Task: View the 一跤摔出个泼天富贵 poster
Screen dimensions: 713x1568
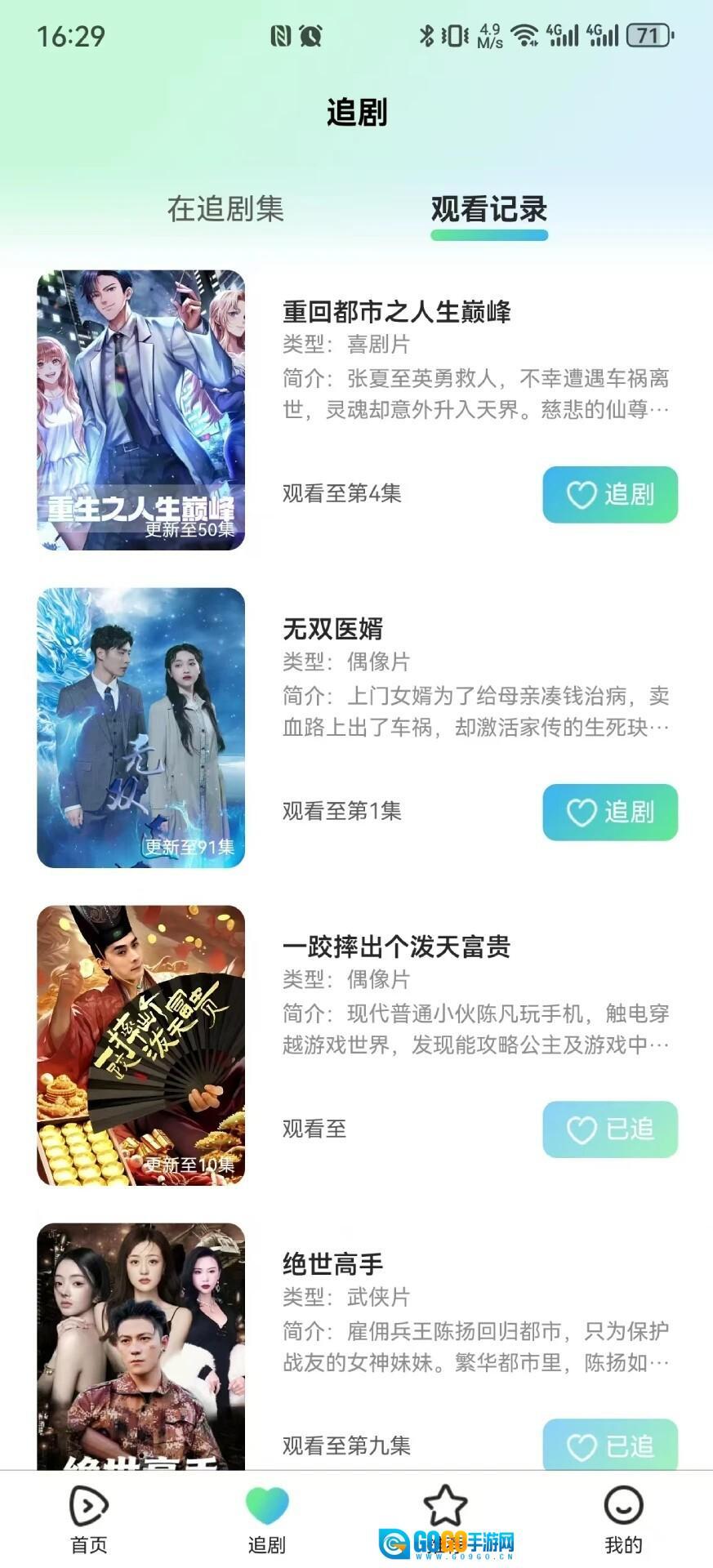Action: point(141,1045)
